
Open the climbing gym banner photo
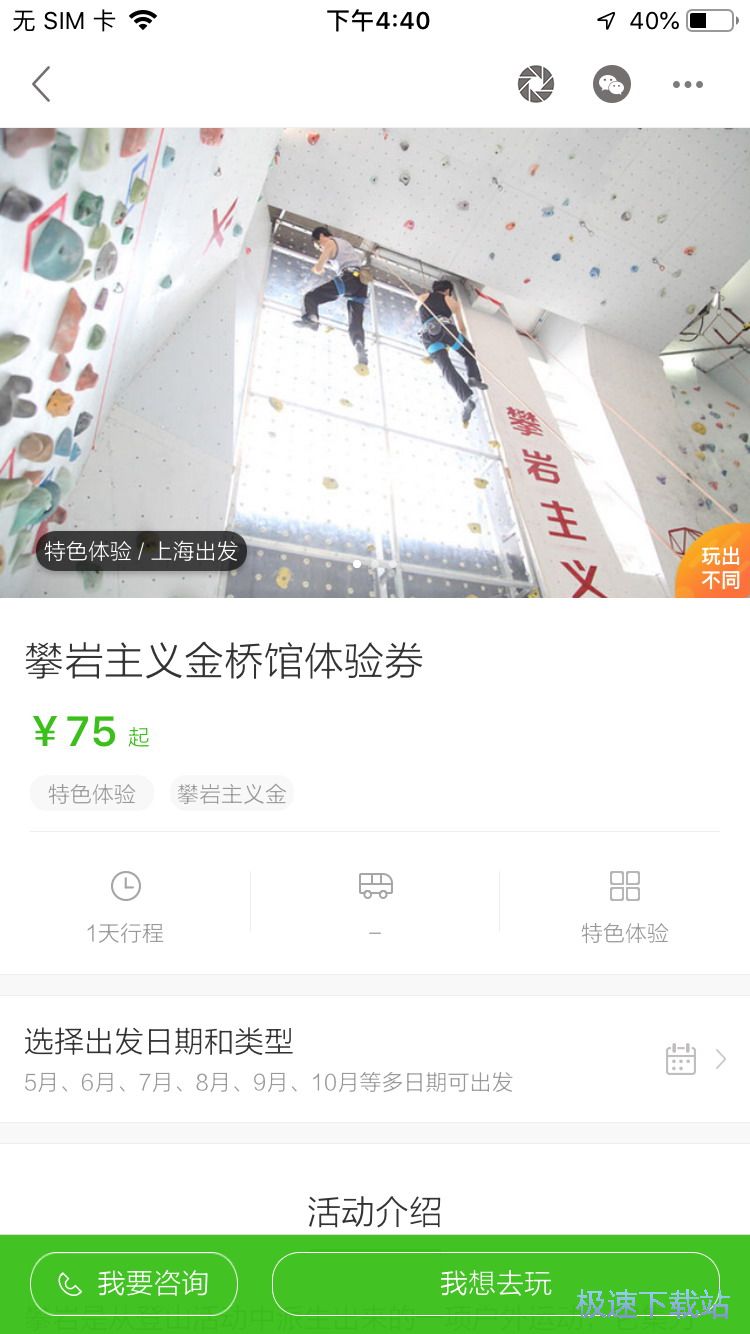(375, 362)
